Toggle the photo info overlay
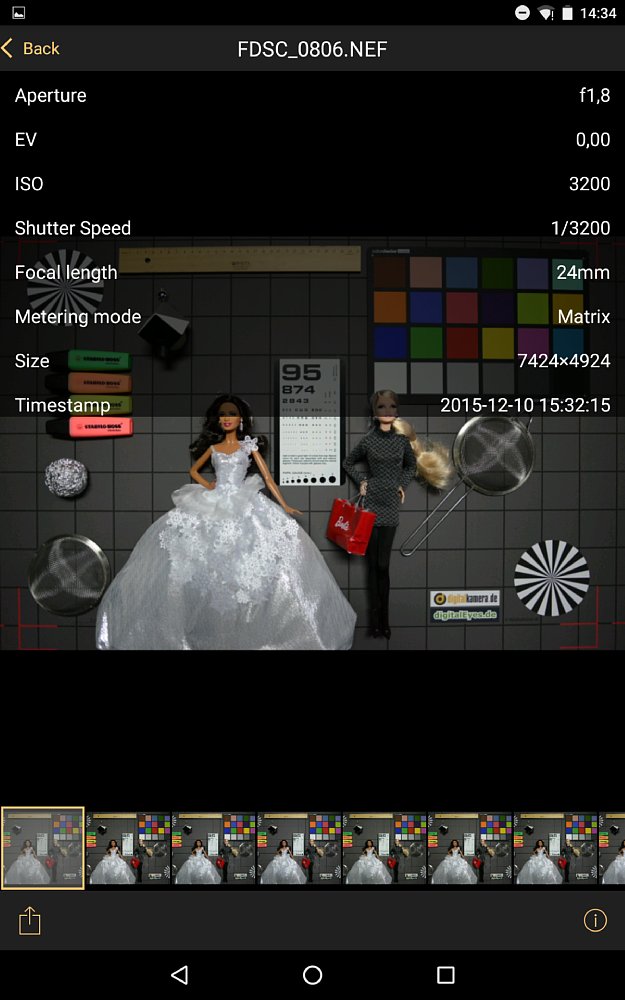 595,920
